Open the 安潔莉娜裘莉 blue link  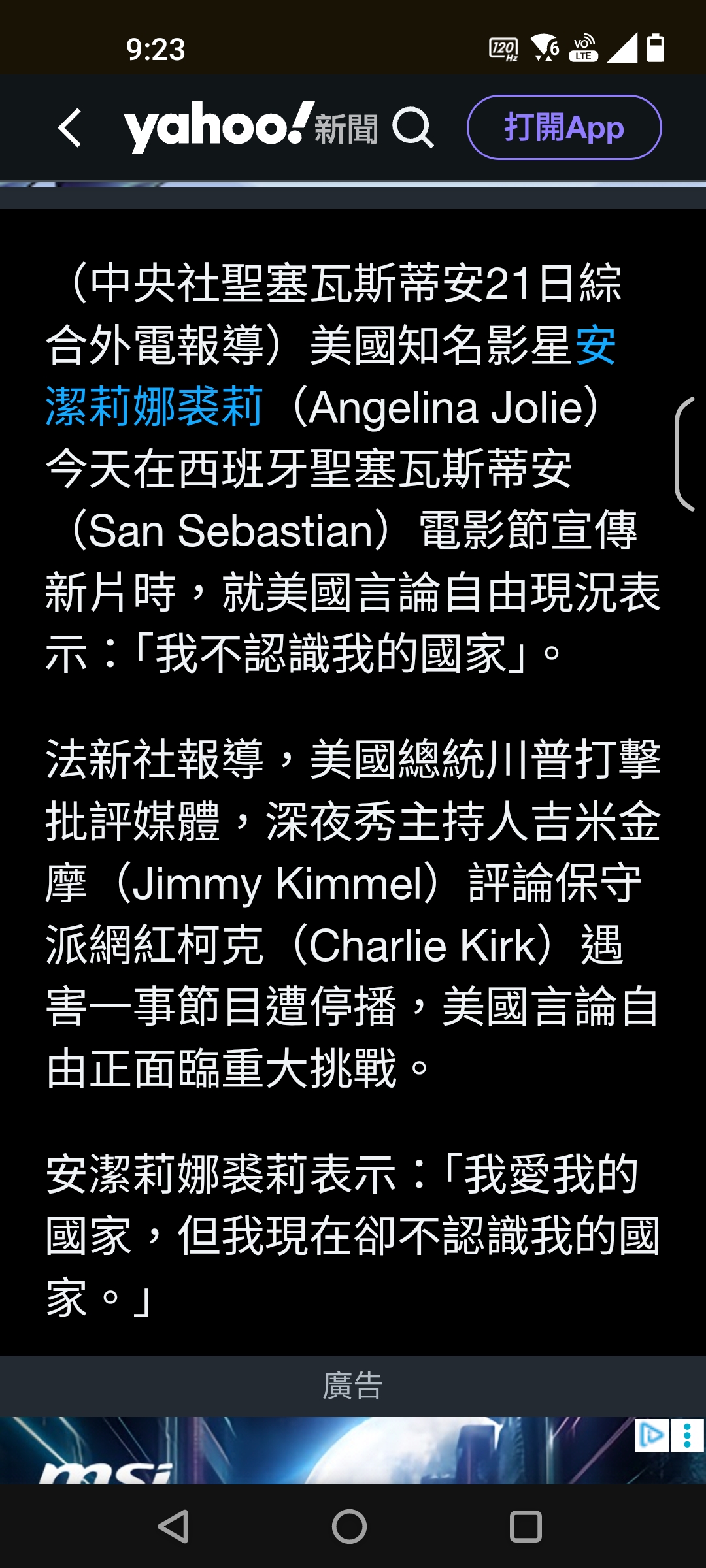[154, 407]
